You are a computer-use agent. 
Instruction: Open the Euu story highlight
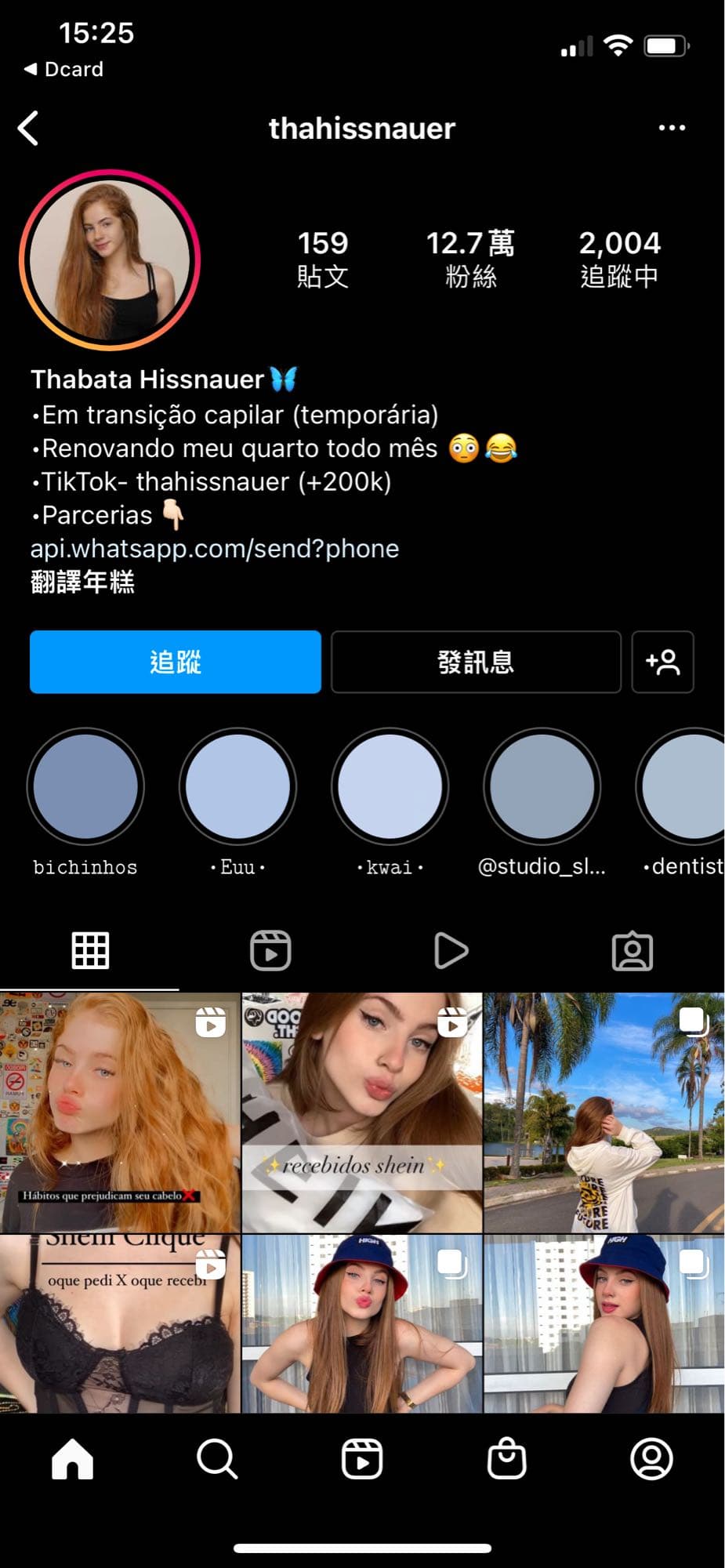click(237, 786)
